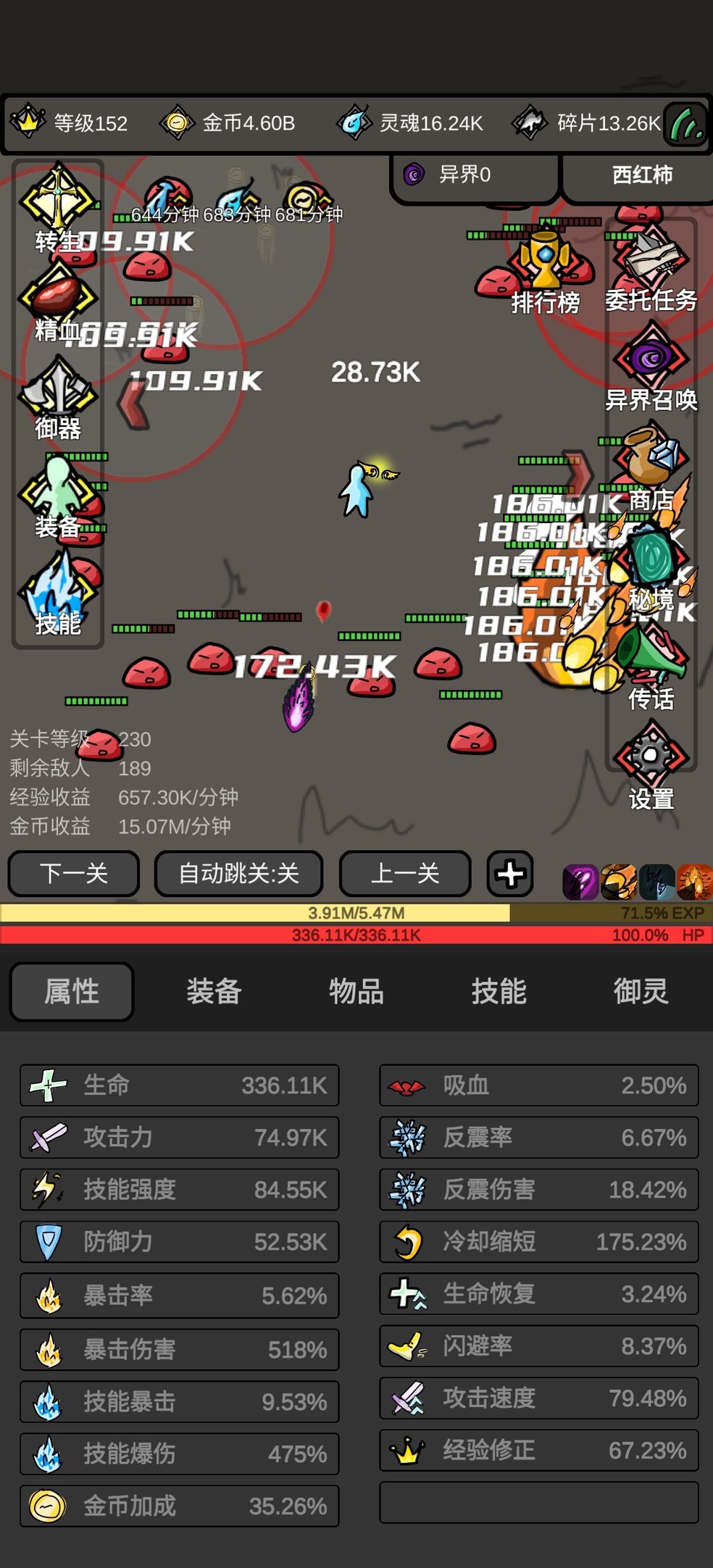Switch to the 装备 tab

click(x=214, y=991)
